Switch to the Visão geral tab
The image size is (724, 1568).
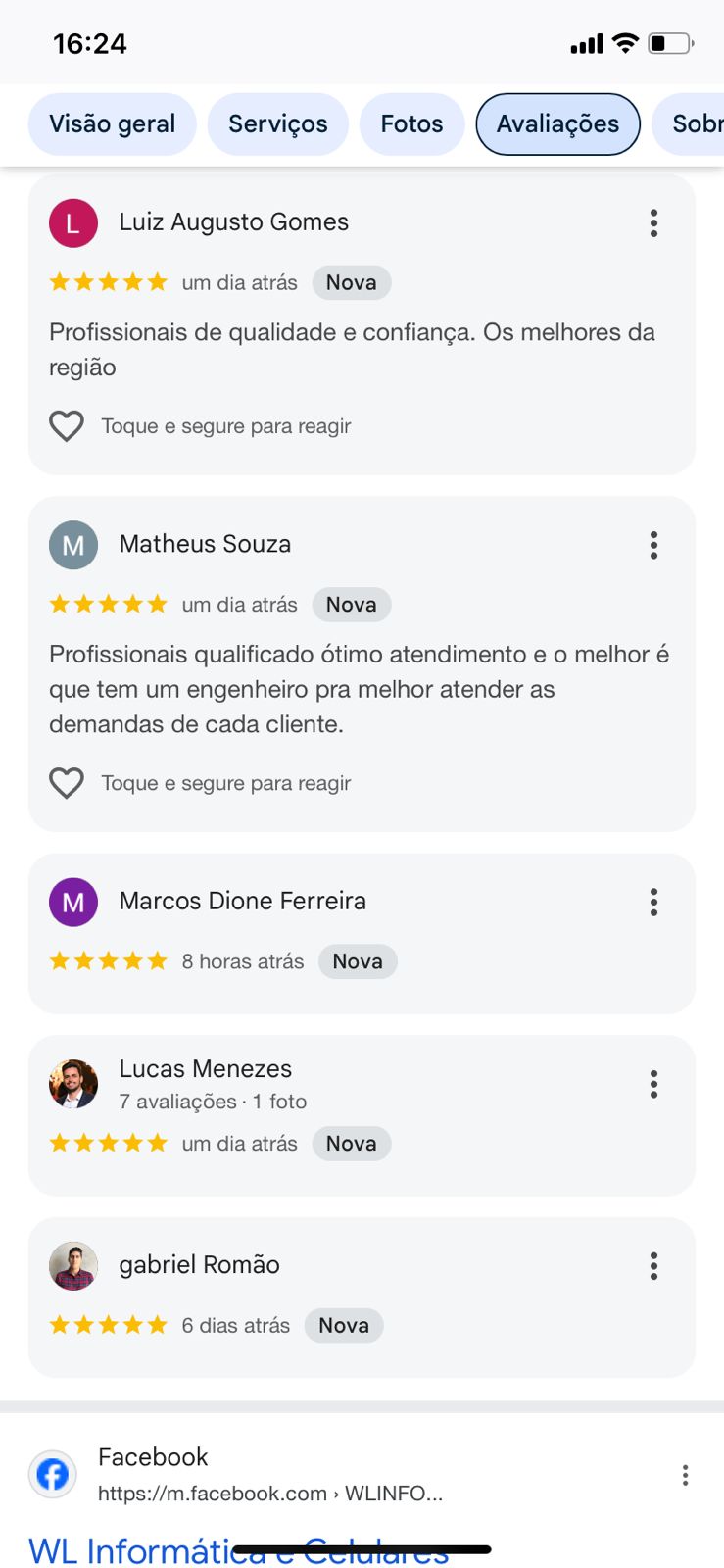[112, 124]
